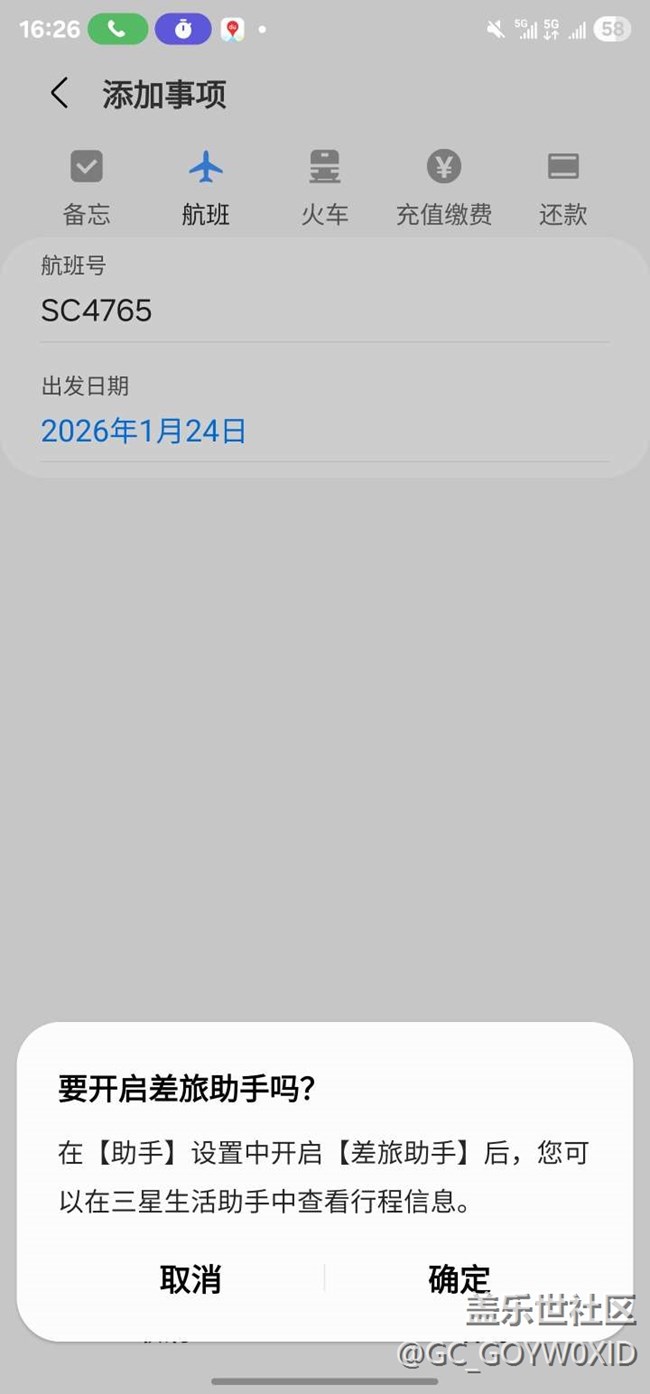
Task: Change departure date 2026年1月24日
Action: click(x=144, y=431)
